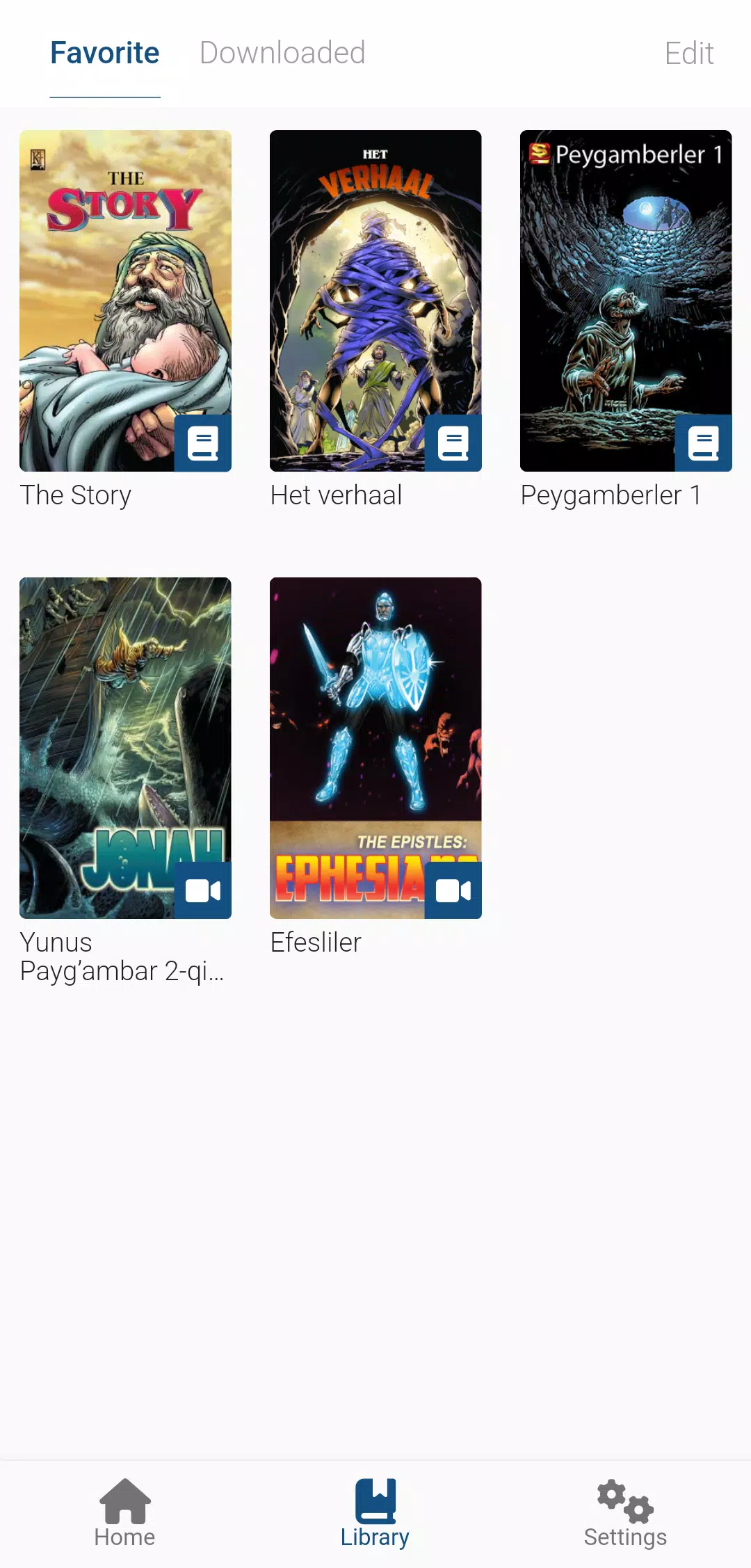Switch to the Downloaded tab
The width and height of the screenshot is (751, 1568).
point(282,53)
